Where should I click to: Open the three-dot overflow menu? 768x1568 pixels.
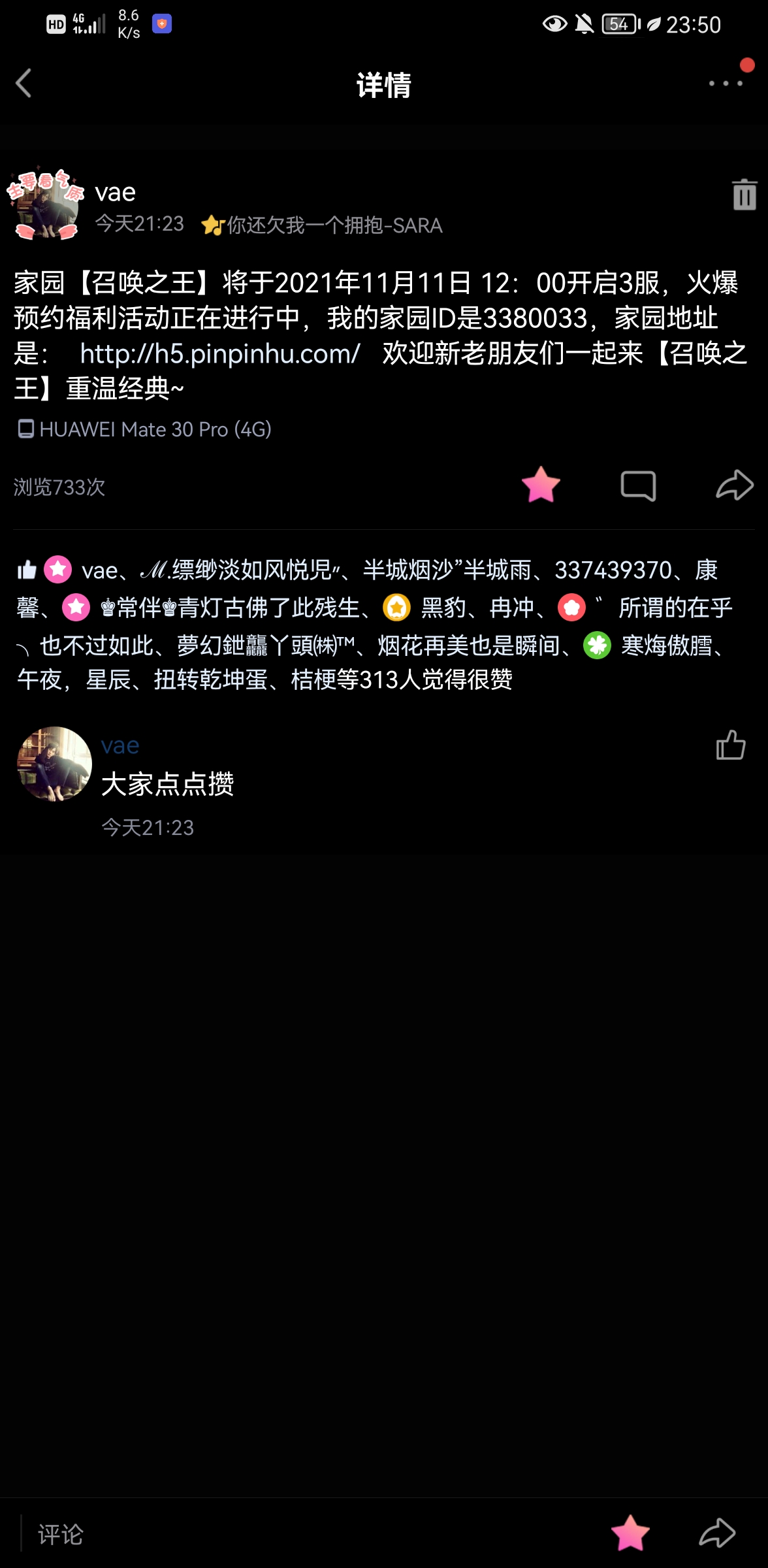pos(726,84)
